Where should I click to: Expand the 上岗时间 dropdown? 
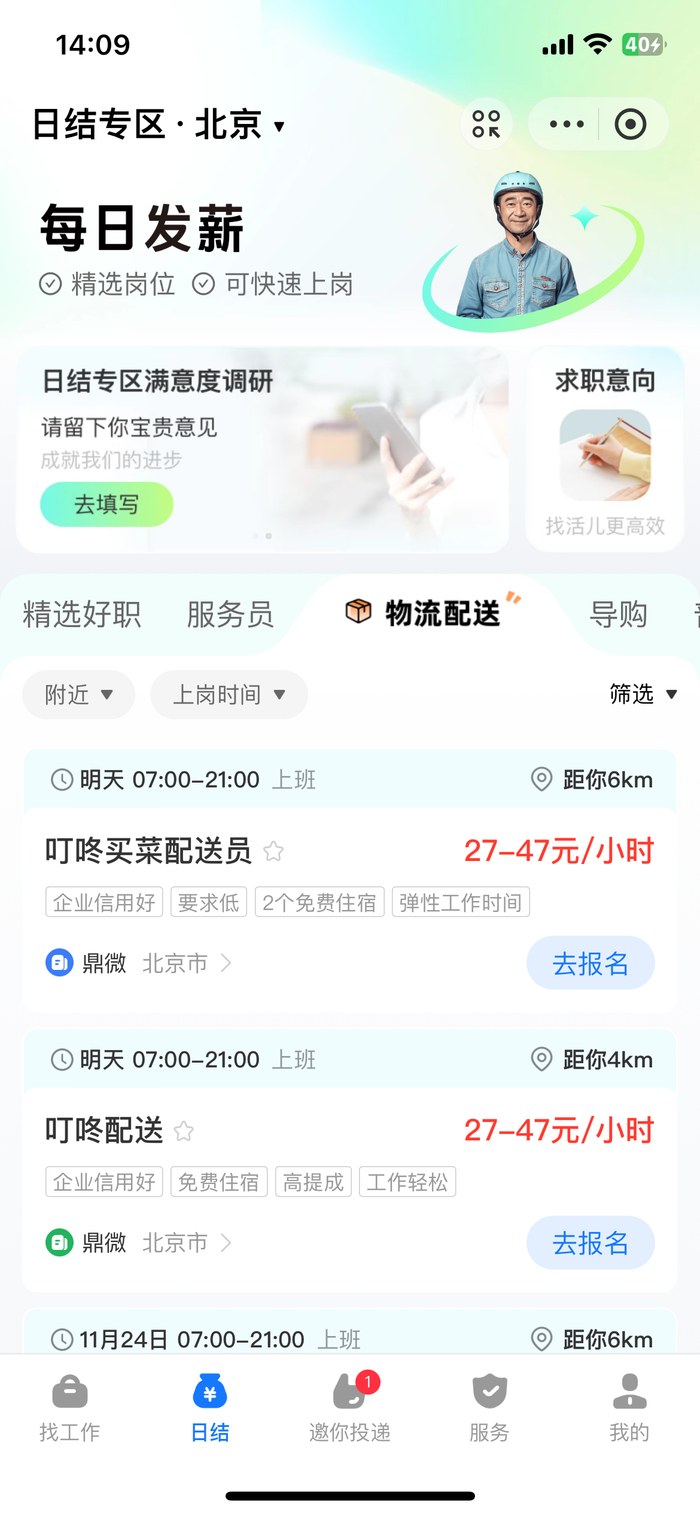(229, 695)
